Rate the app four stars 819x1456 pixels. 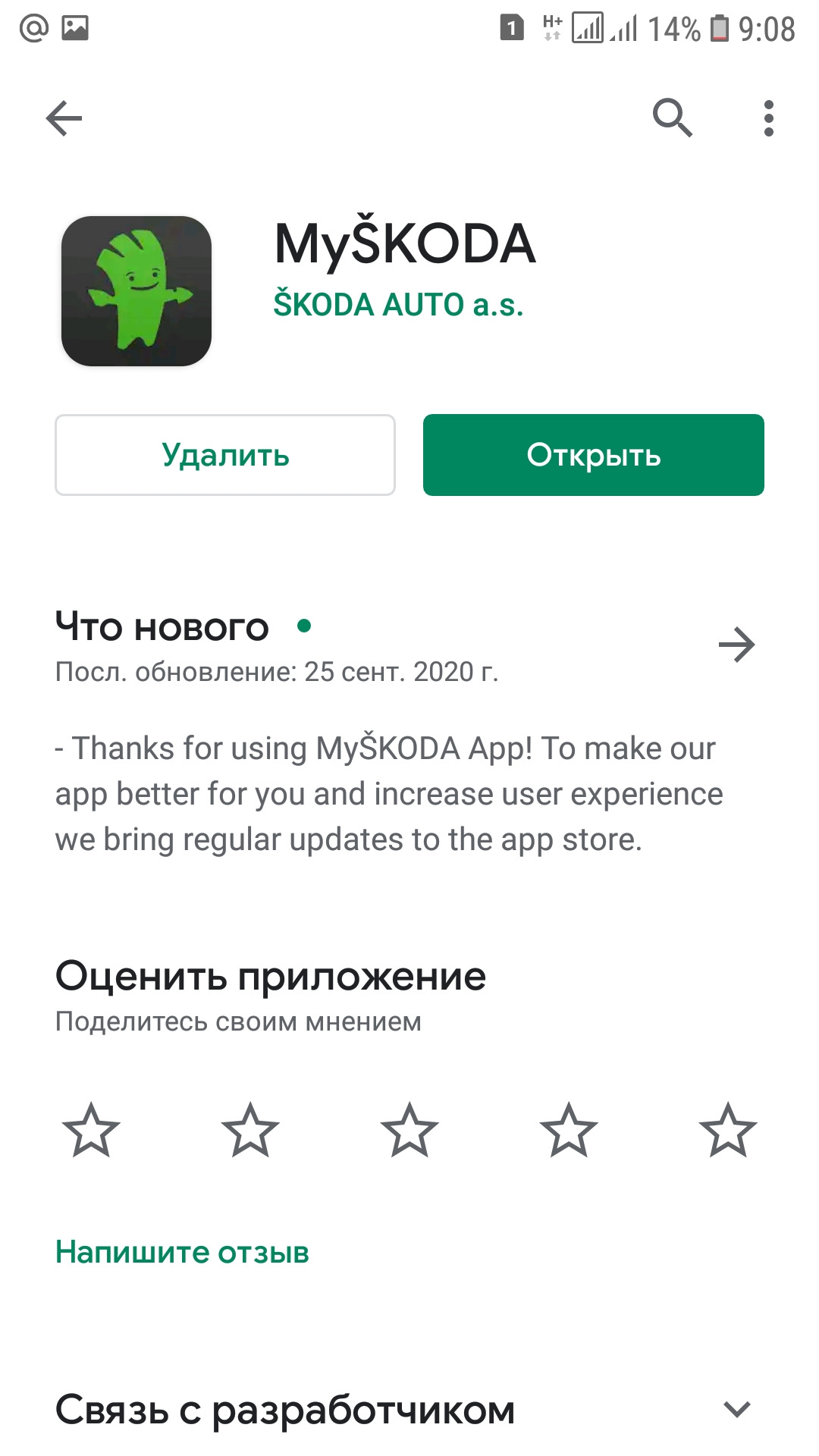point(569,1131)
